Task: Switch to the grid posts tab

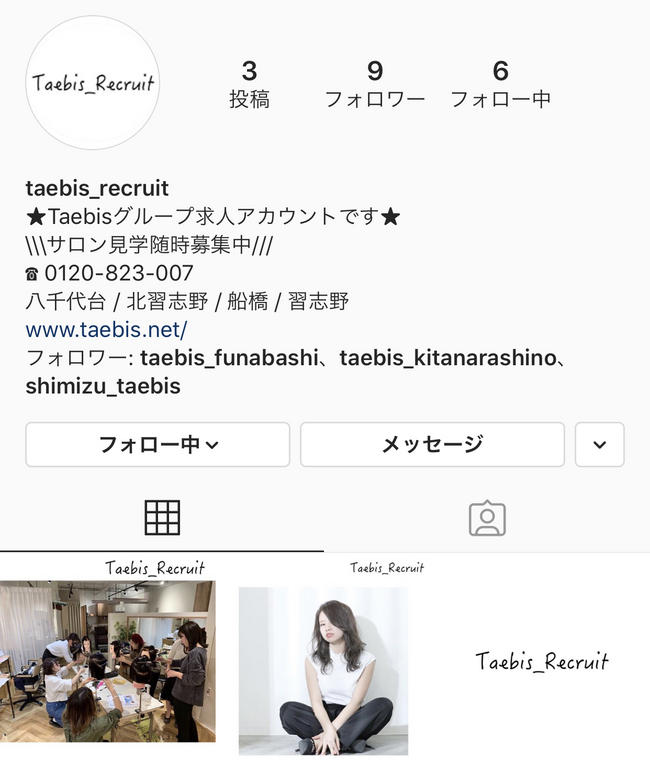Action: [x=162, y=517]
